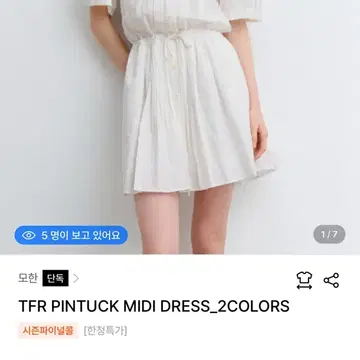360x360 pixels.
Task: Open the product photo in full view
Action: pyautogui.click(x=180, y=127)
